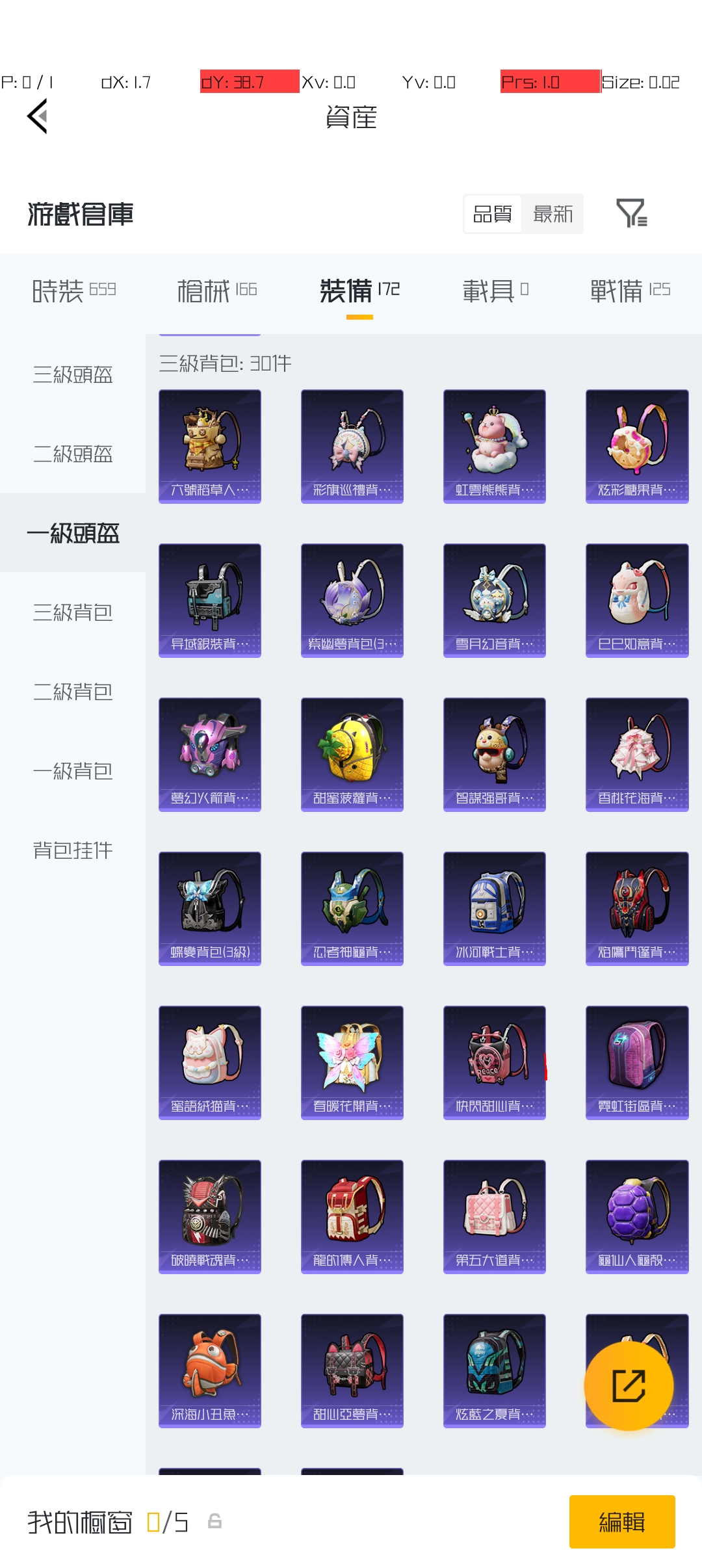This screenshot has width=702, height=1568.
Task: Switch to the 戰備 tab
Action: click(630, 290)
